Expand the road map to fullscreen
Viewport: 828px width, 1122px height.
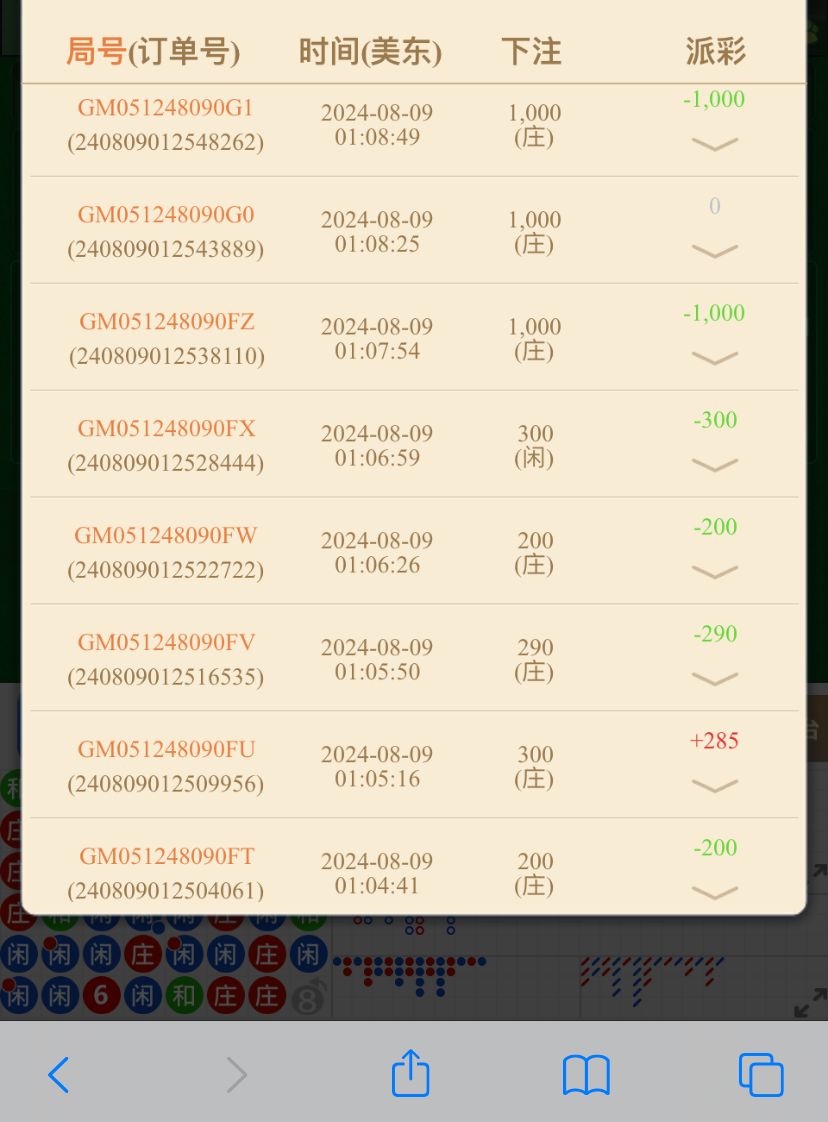tap(809, 1003)
